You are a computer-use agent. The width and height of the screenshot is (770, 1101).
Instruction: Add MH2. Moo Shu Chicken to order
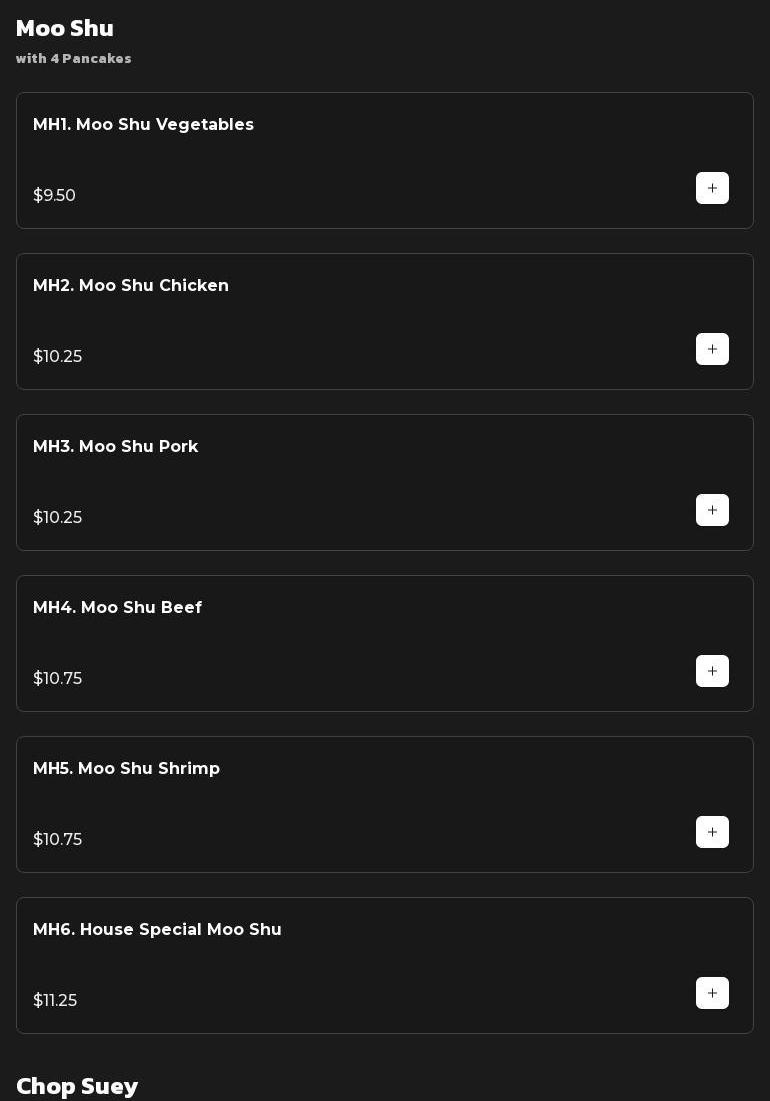click(x=712, y=349)
